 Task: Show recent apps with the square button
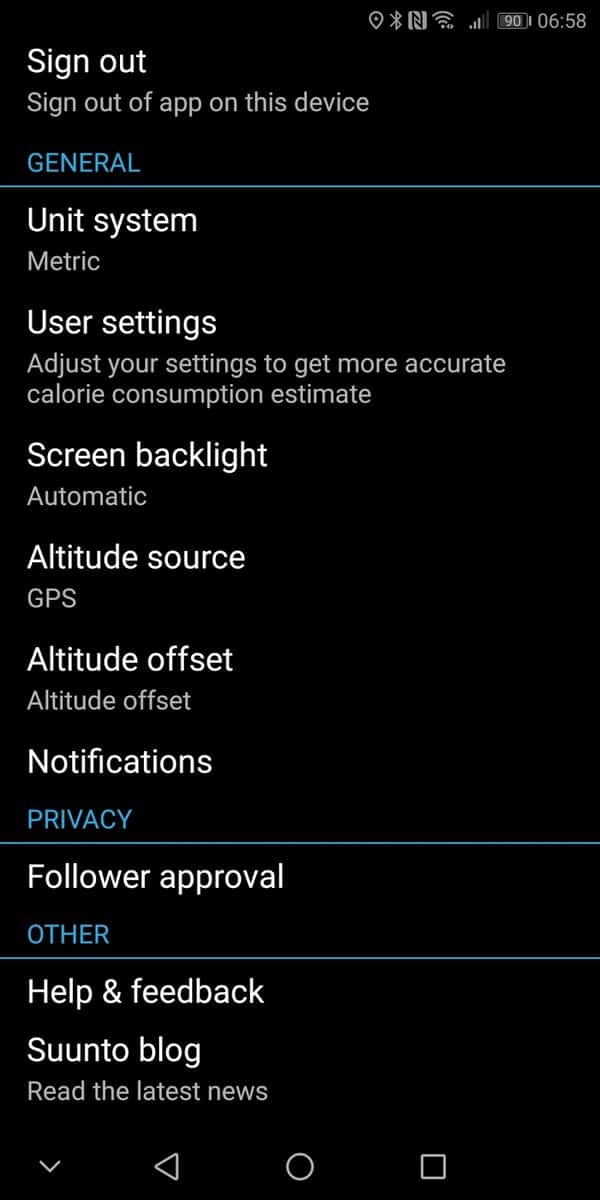(432, 1166)
